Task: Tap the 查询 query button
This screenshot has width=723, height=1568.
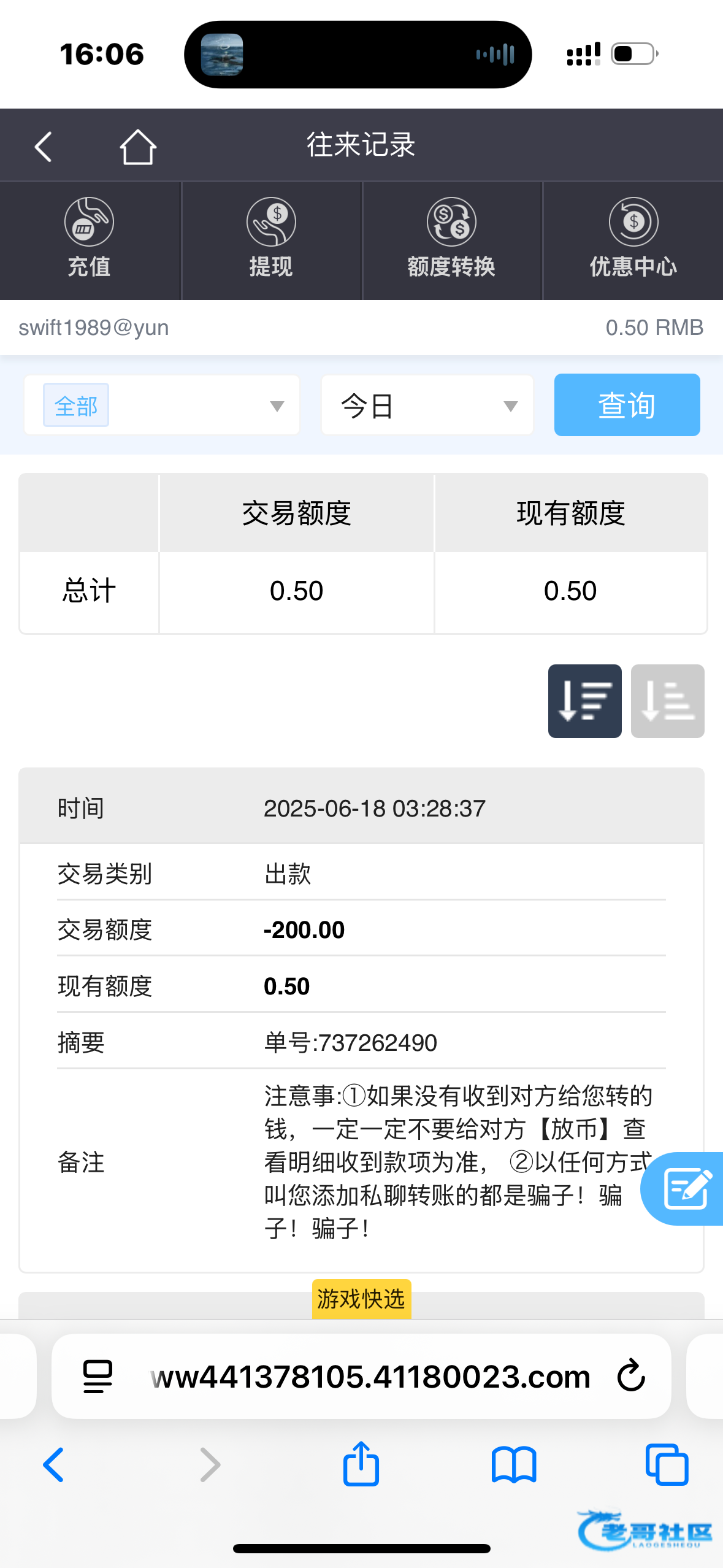Action: coord(627,405)
